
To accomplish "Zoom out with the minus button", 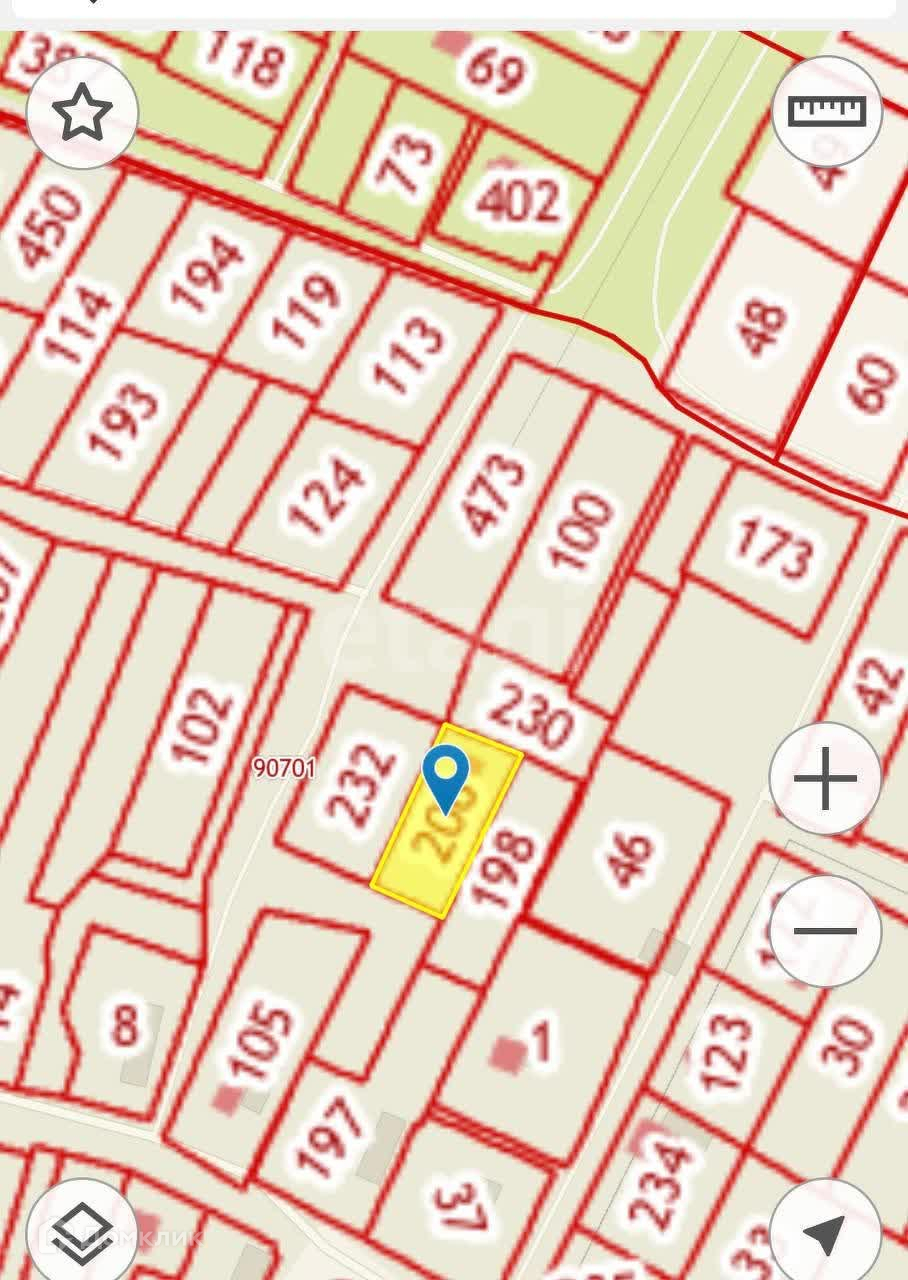I will click(825, 930).
